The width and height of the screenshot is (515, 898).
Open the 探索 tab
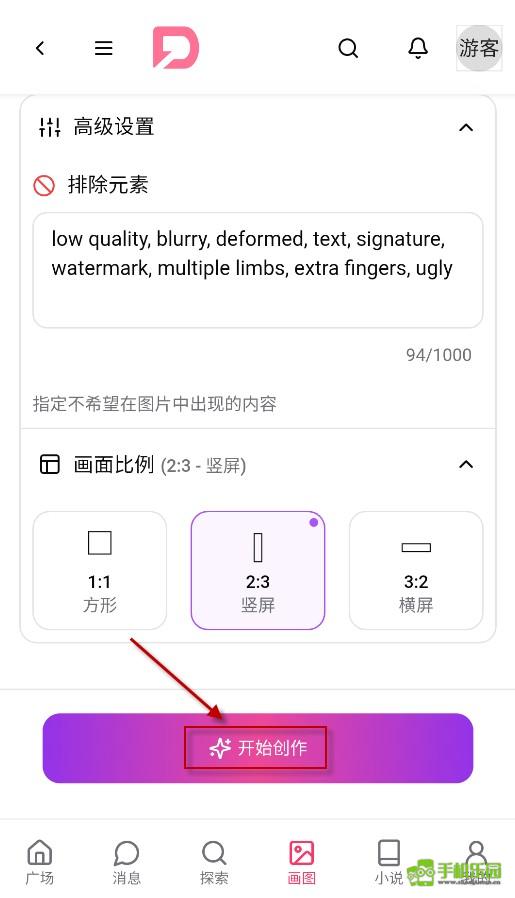click(x=214, y=862)
